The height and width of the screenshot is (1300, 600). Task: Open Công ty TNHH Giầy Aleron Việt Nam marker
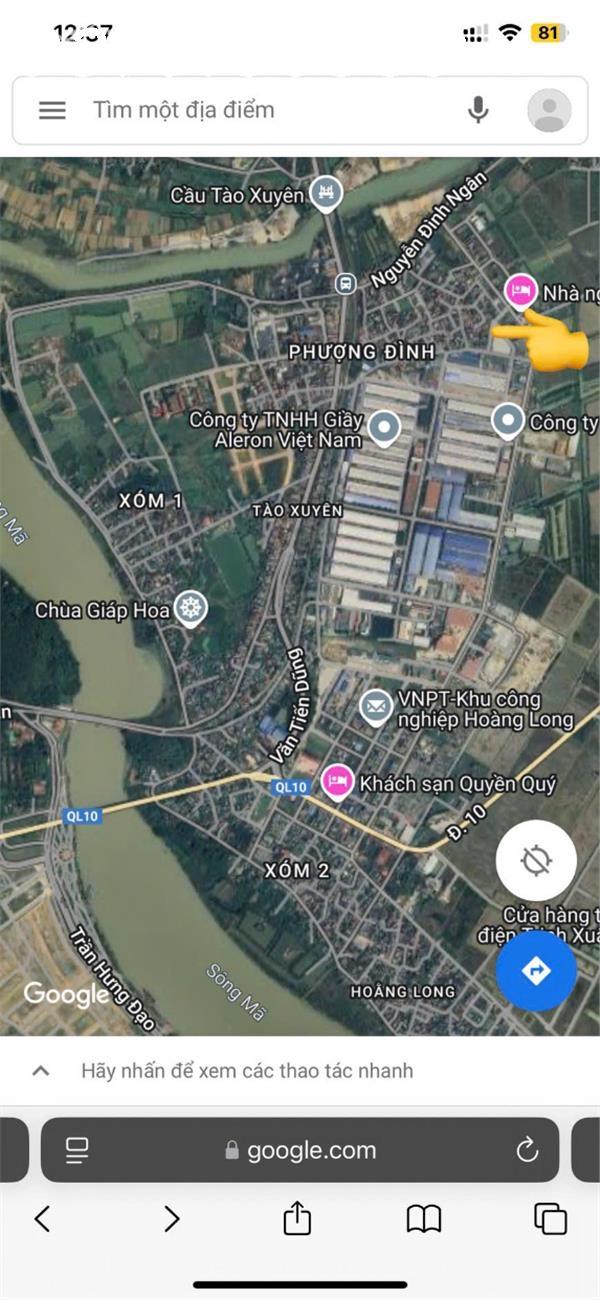pos(384,428)
